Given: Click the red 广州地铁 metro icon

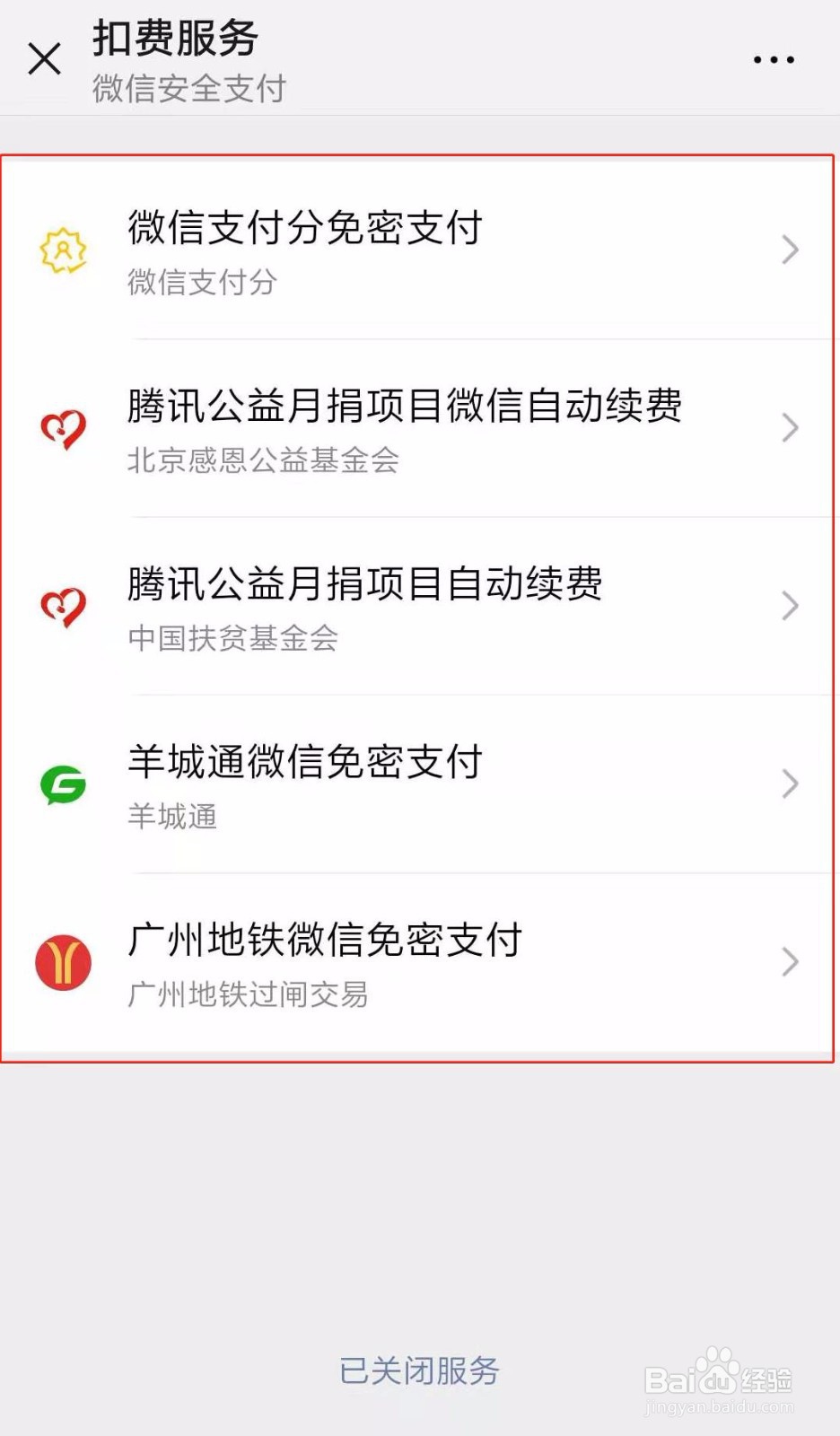Looking at the screenshot, I should (x=61, y=961).
